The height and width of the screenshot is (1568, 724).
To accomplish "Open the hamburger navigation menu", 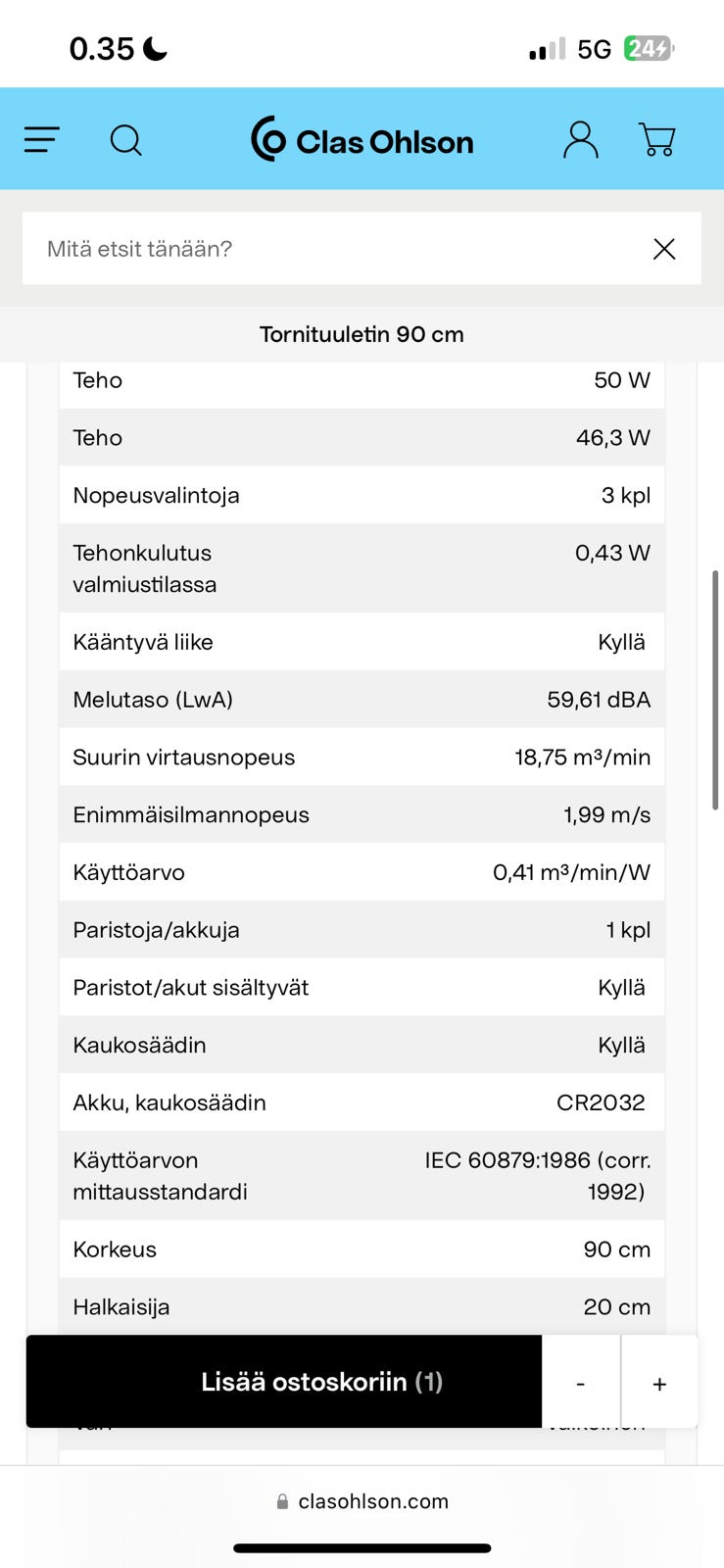I will coord(41,139).
